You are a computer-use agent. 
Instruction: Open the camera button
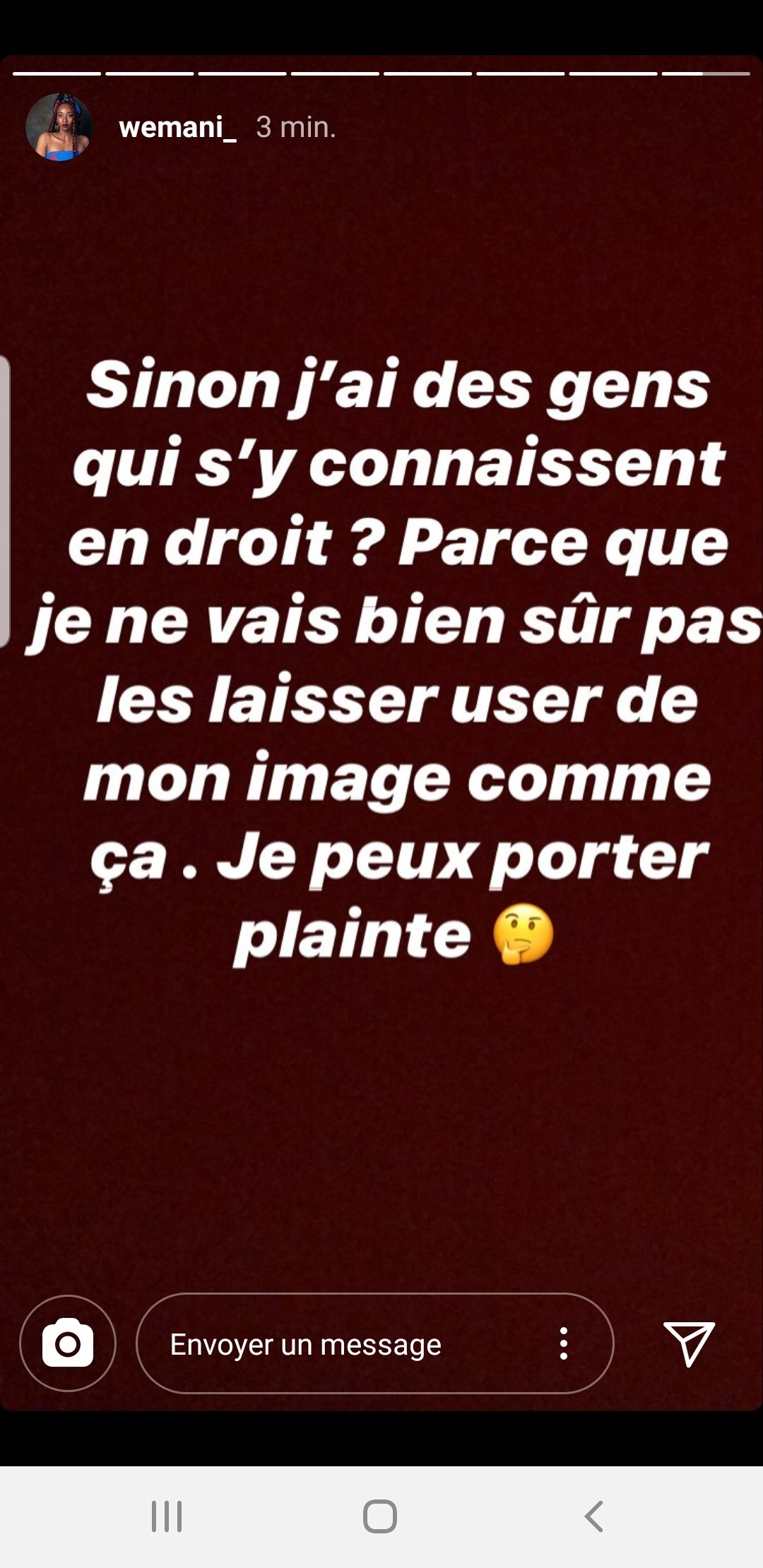(68, 1343)
